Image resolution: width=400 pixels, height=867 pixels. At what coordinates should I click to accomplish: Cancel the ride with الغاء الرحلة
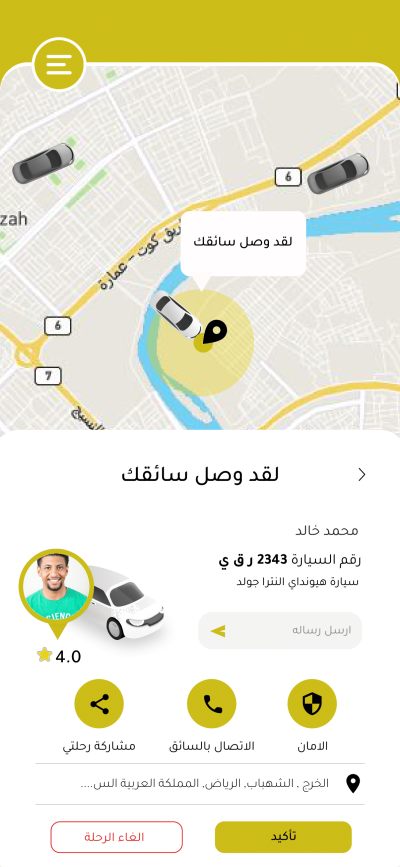click(x=117, y=837)
